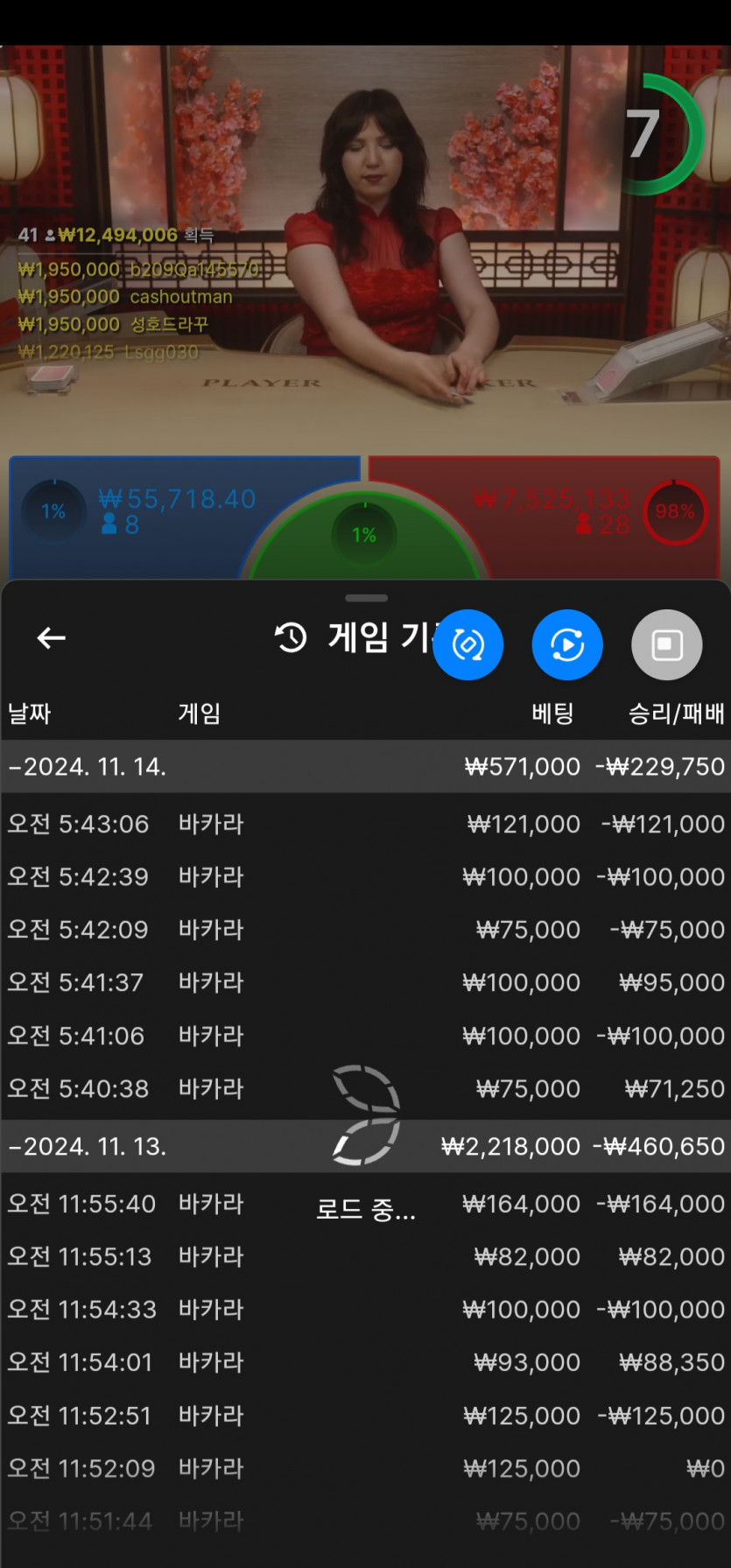View details of the 오전 5:42:09 round
731x1568 pixels.
365,929
